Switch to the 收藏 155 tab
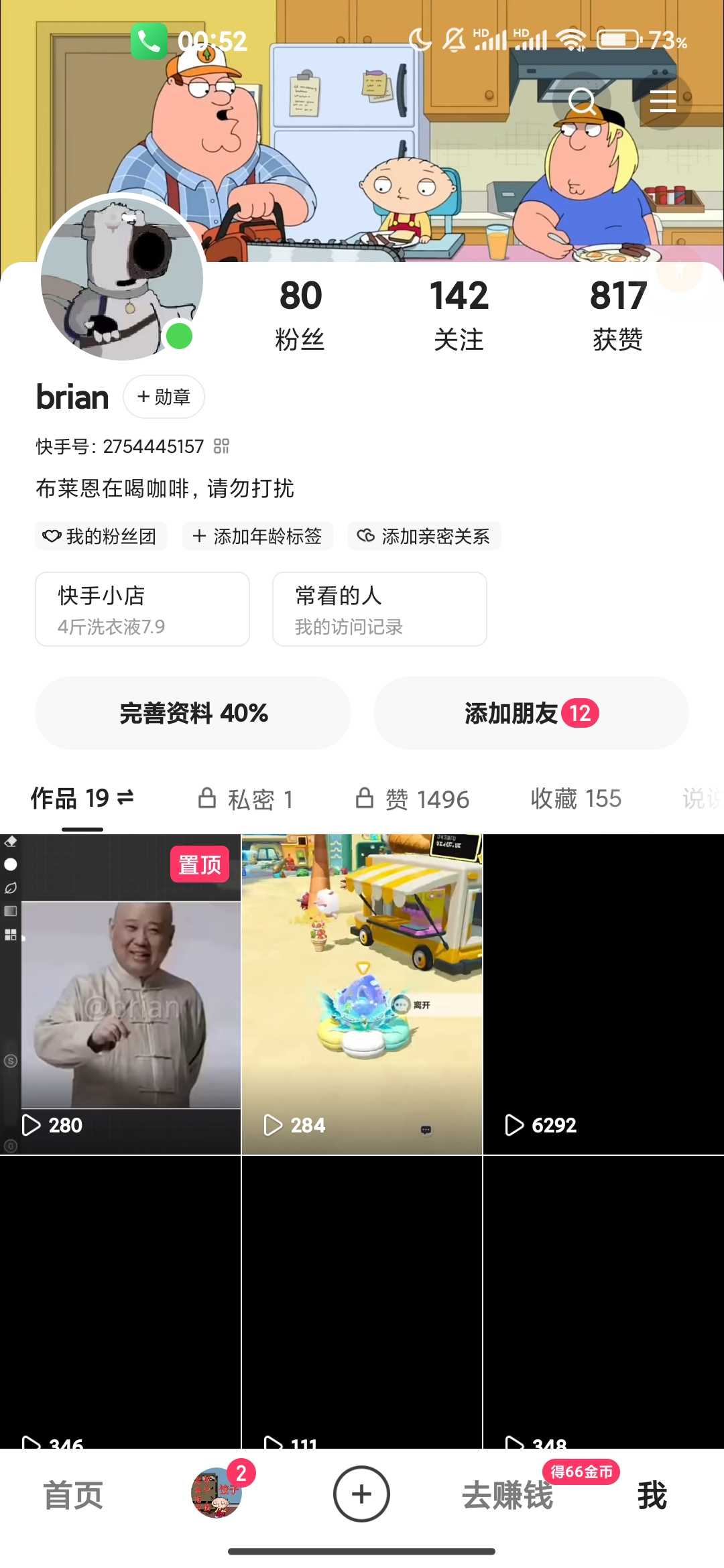724x1568 pixels. point(576,799)
